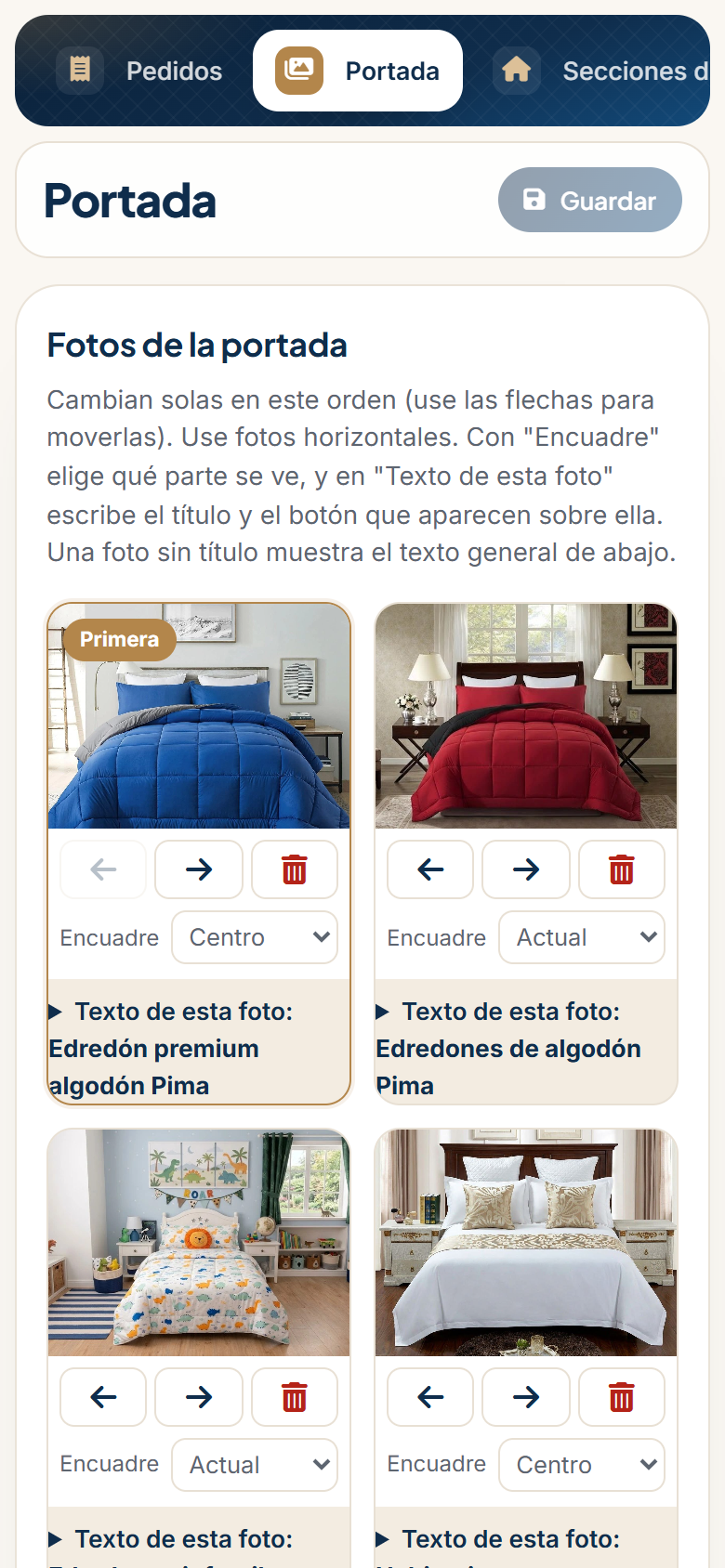The height and width of the screenshot is (1568, 725).
Task: Move the dinosaur kids bed photo right
Action: [x=199, y=1396]
